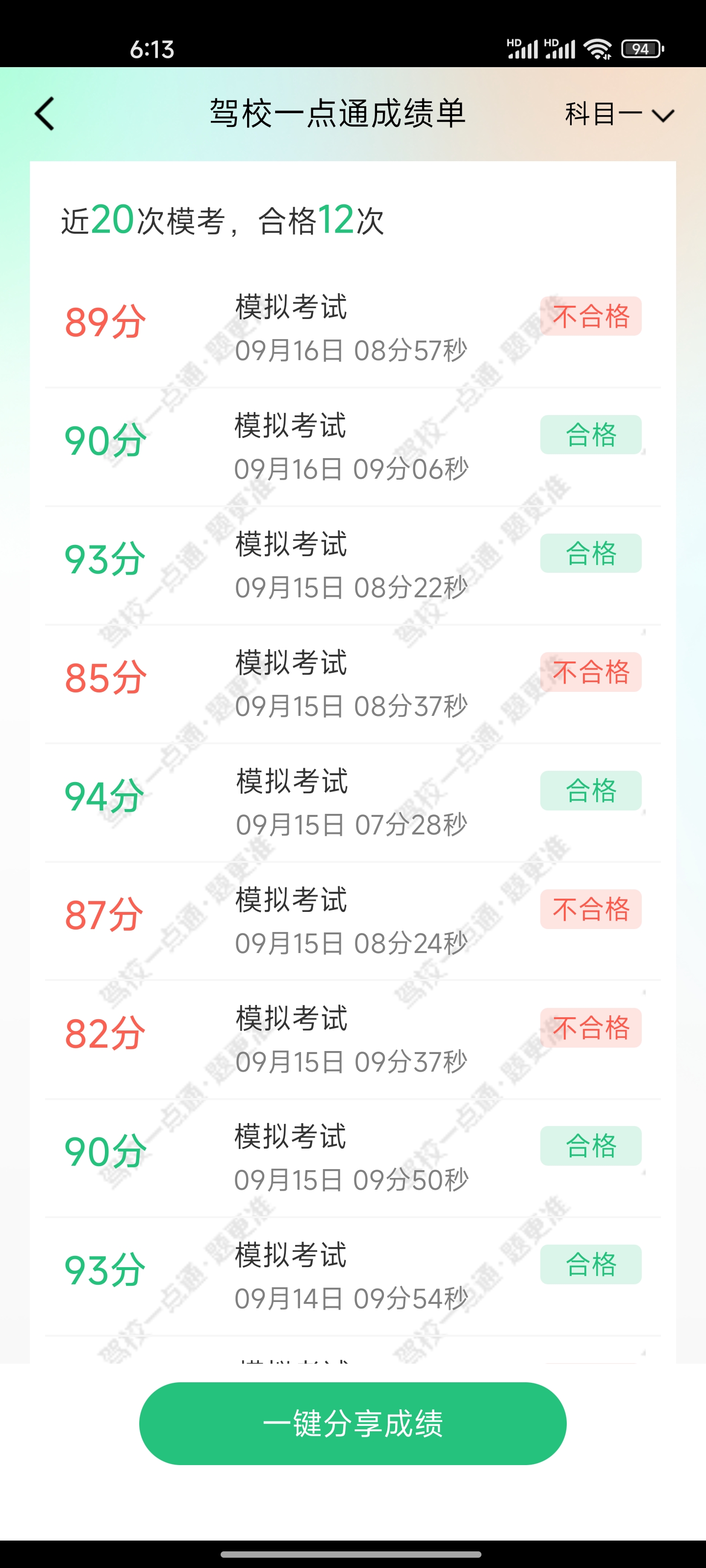Viewport: 706px width, 1568px height.
Task: Open the 89分 mock exam record
Action: pyautogui.click(x=353, y=328)
